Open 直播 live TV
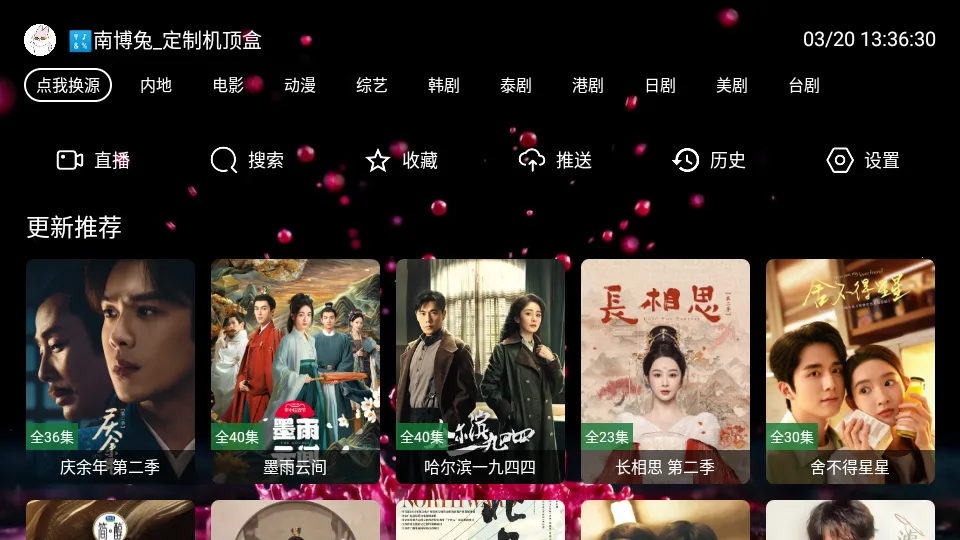The width and height of the screenshot is (960, 540). coord(94,160)
